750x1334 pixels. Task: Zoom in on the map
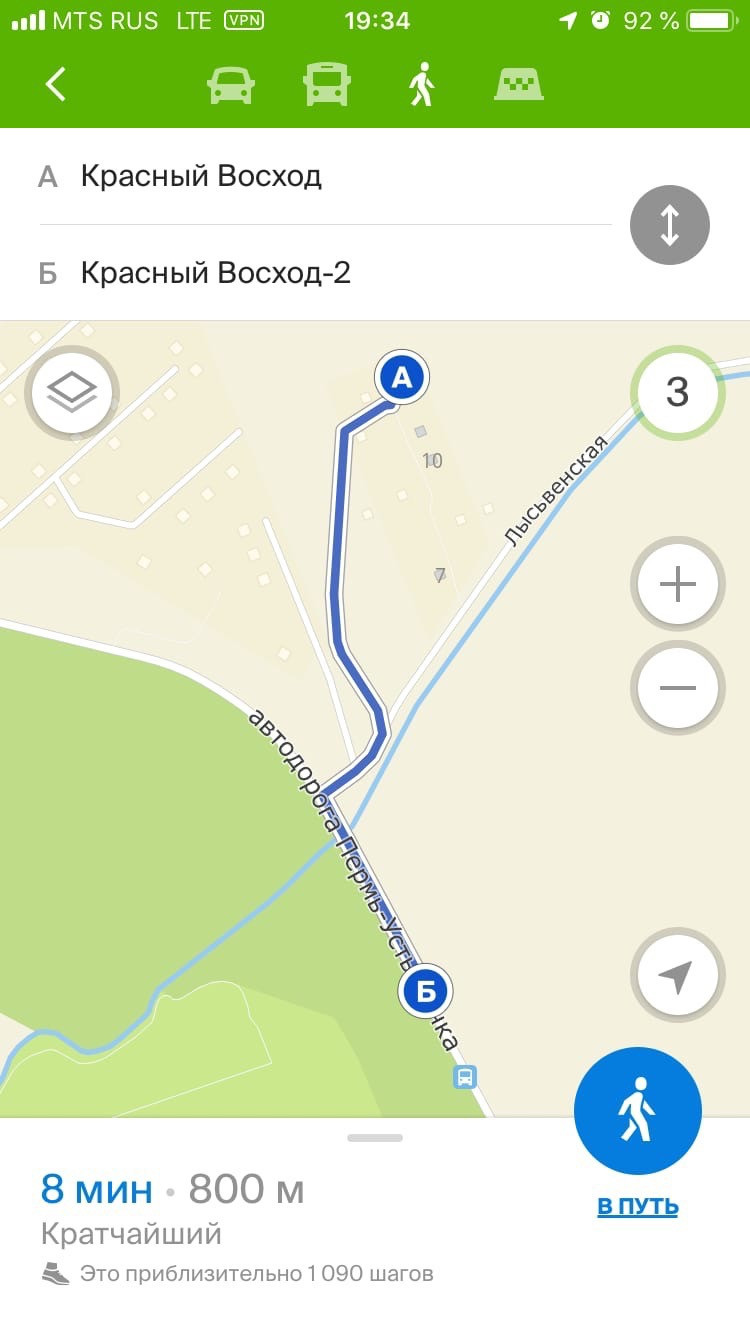[x=677, y=585]
